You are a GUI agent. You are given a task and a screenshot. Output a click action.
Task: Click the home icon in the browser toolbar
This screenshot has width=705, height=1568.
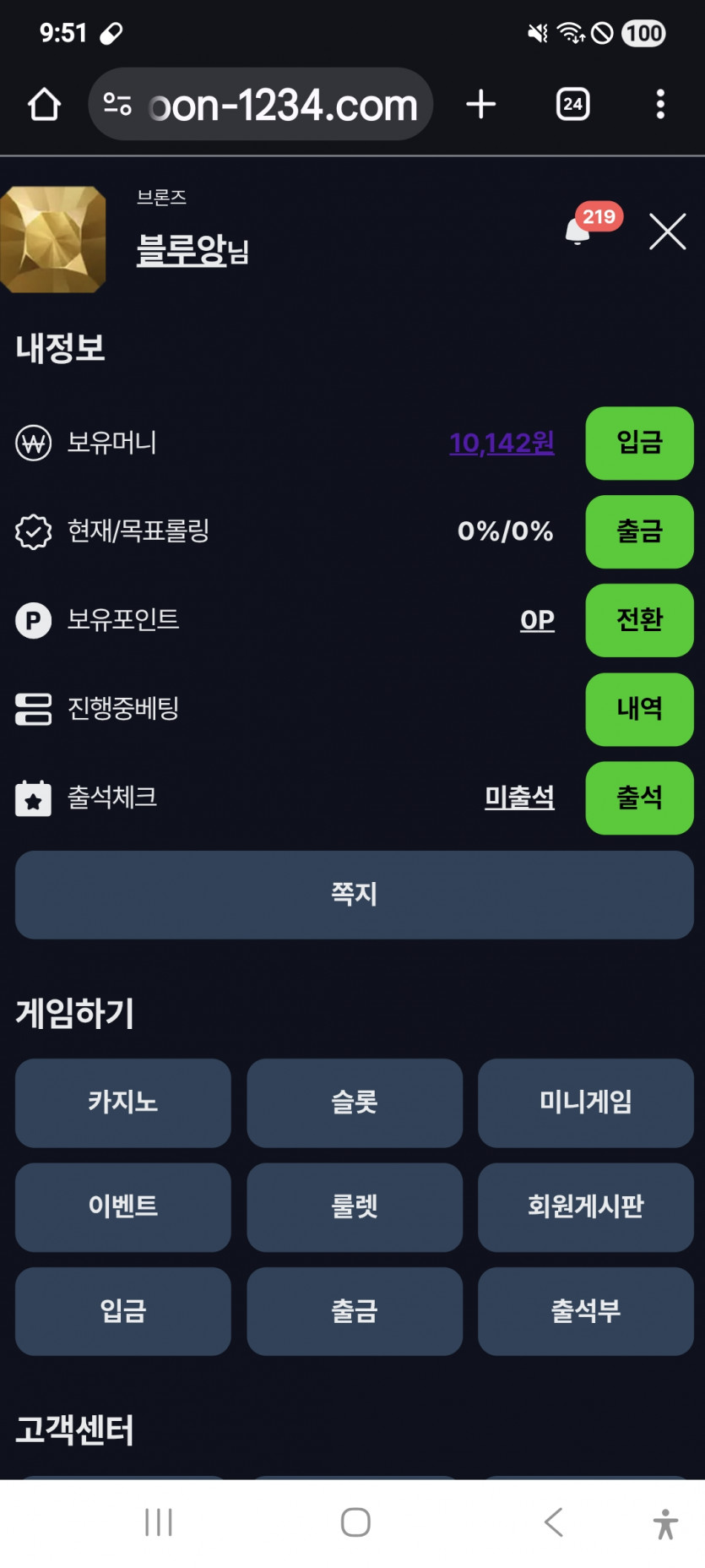click(45, 103)
